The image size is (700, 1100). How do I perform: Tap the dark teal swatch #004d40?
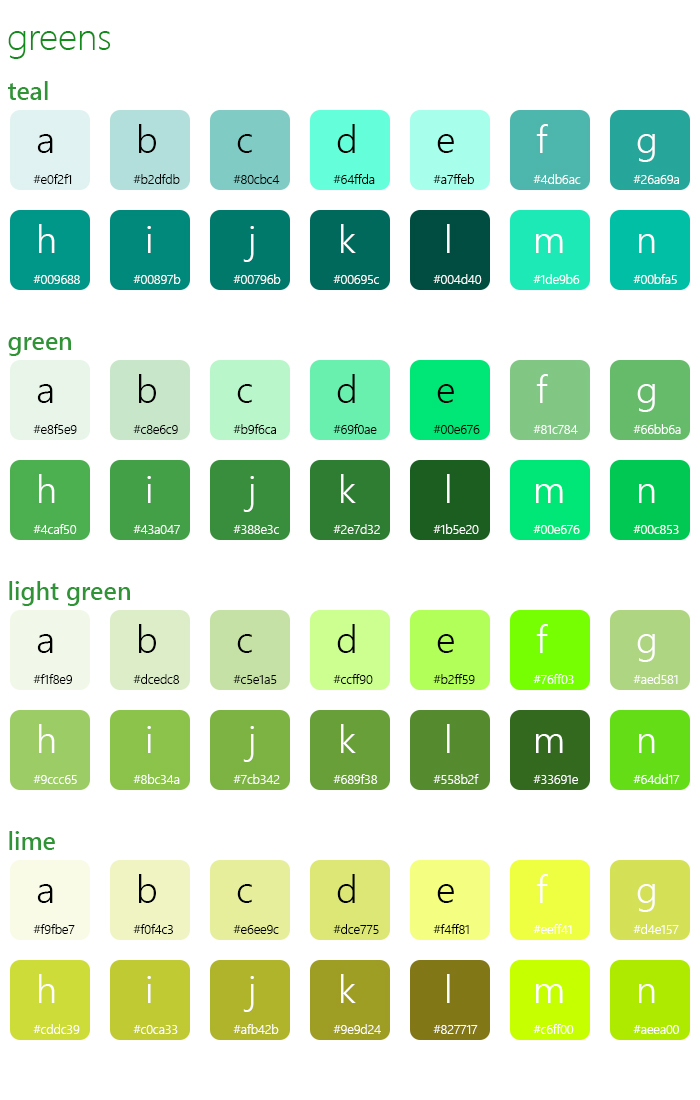coord(450,250)
